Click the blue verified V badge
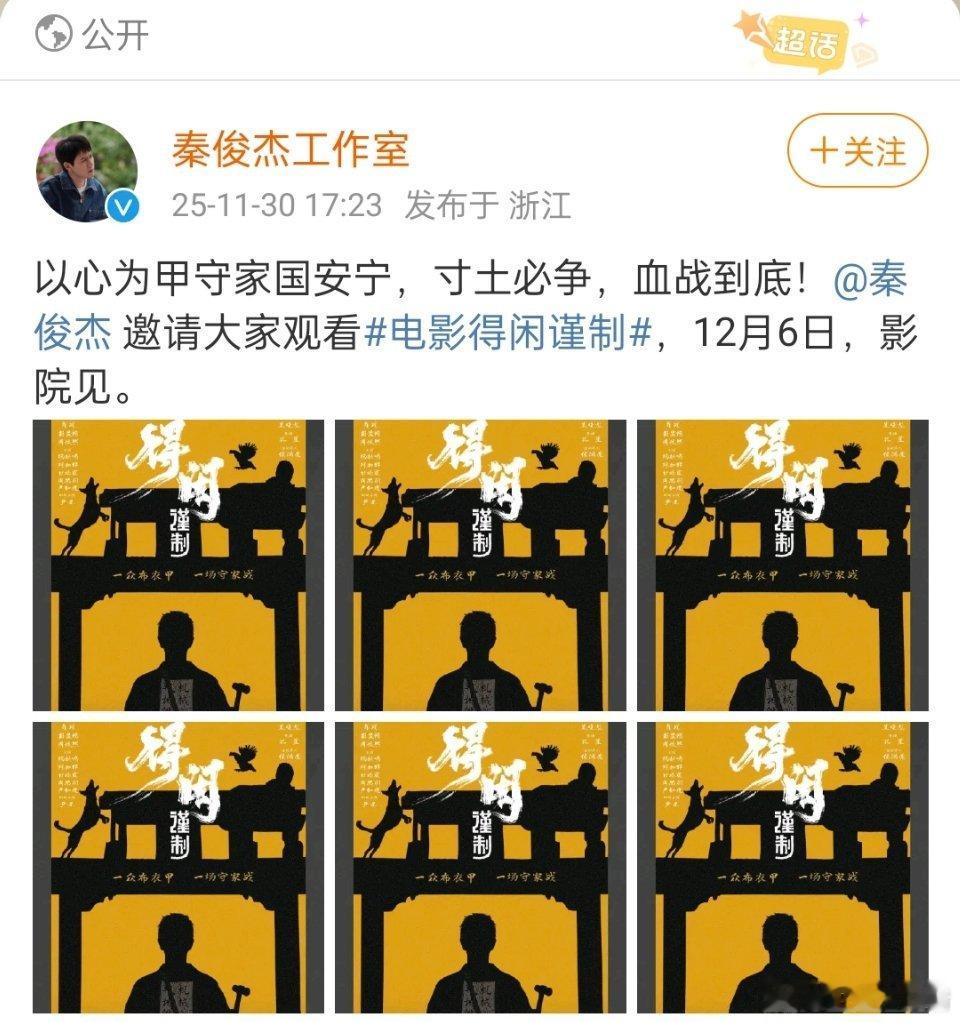This screenshot has width=960, height=1022. [123, 204]
